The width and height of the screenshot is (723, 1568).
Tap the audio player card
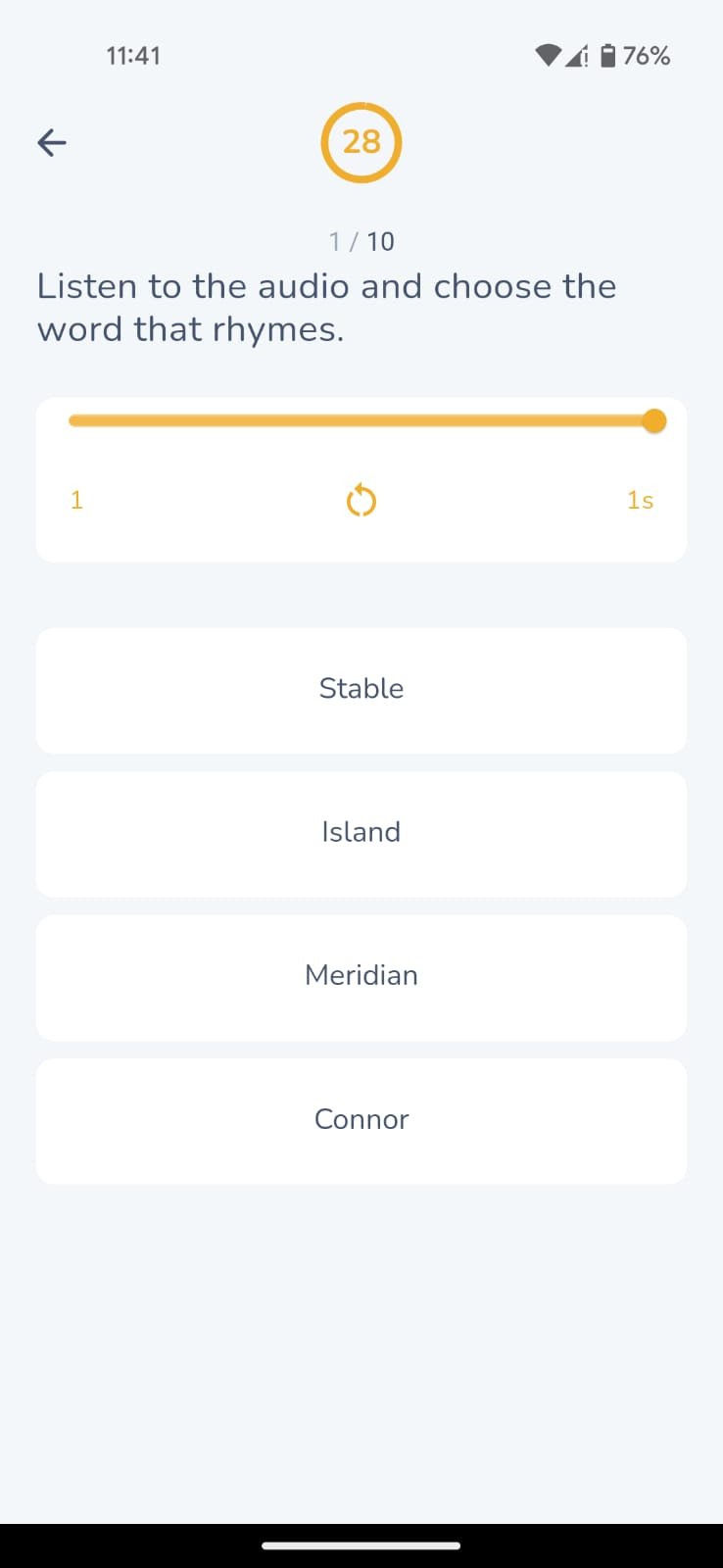(x=361, y=478)
